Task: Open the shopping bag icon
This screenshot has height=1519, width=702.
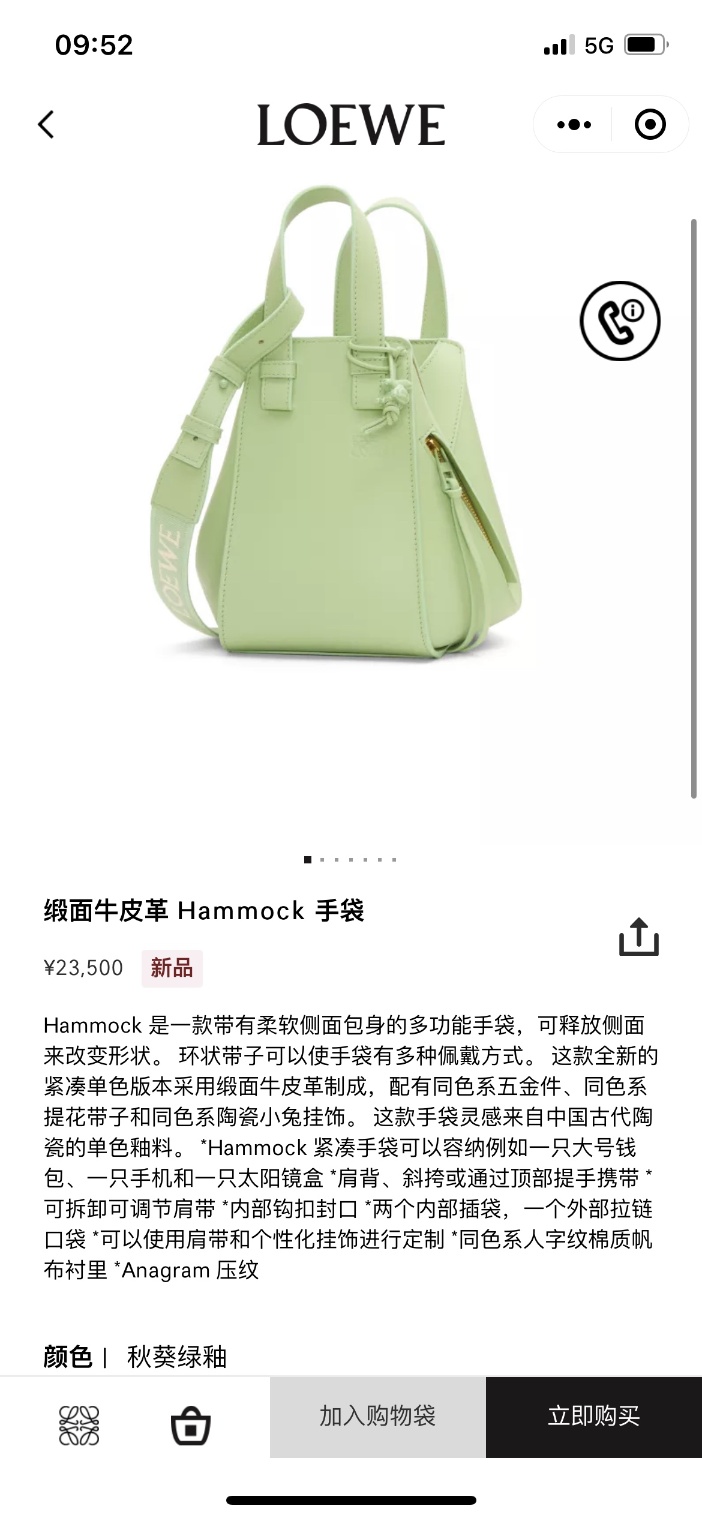Action: coord(190,1426)
